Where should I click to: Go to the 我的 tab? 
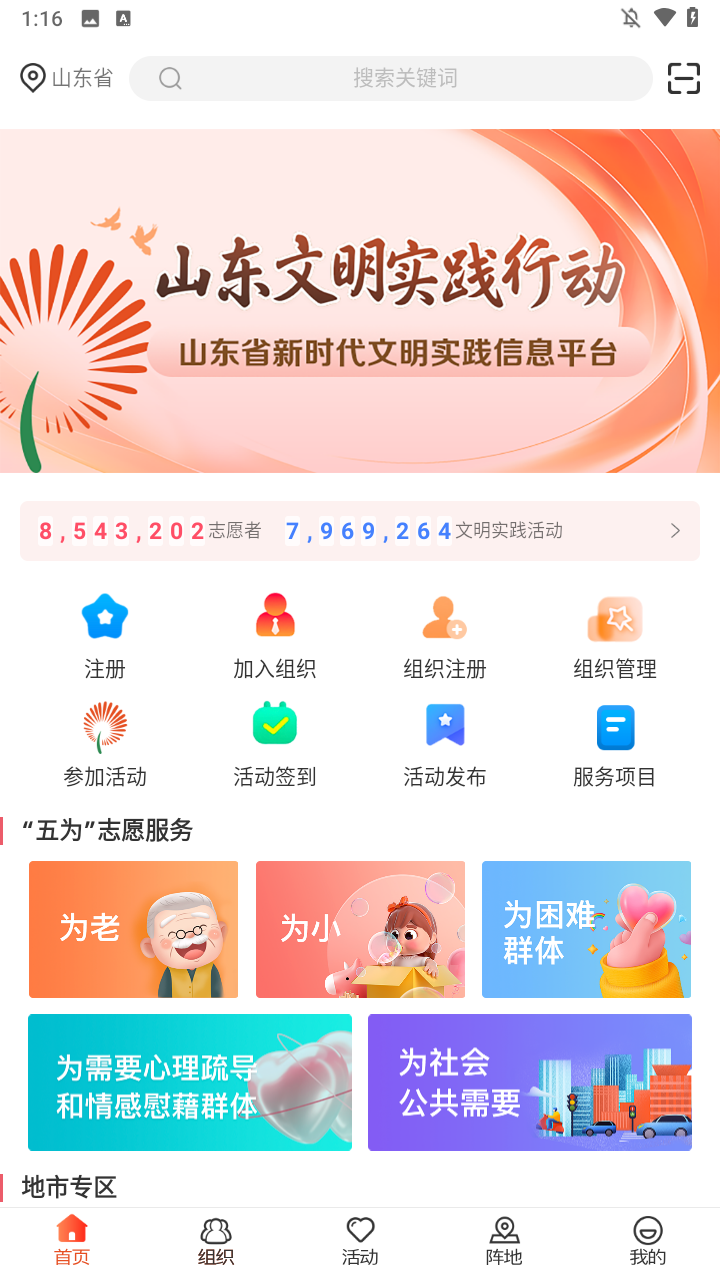click(648, 1242)
